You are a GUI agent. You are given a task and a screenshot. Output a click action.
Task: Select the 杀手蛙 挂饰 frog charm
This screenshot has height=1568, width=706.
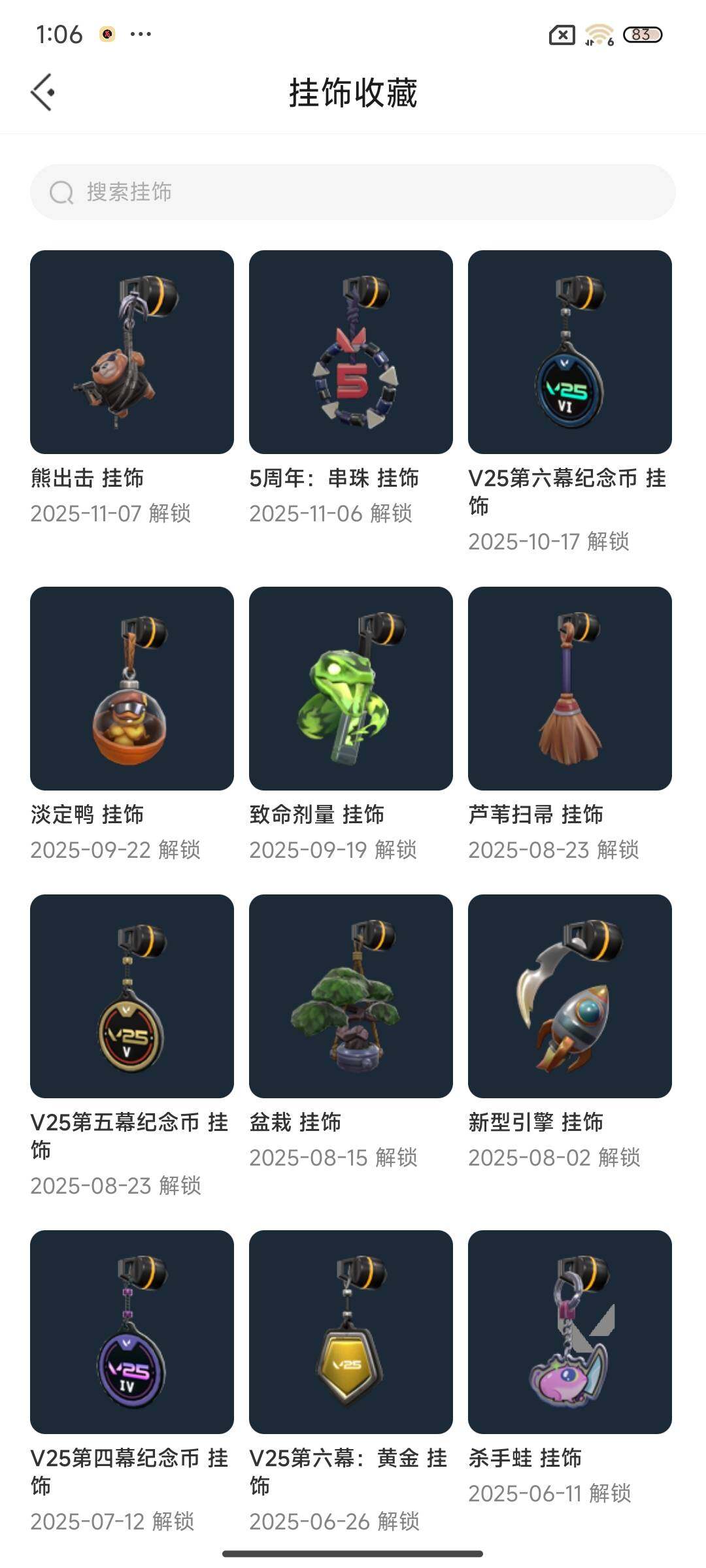(x=570, y=1332)
